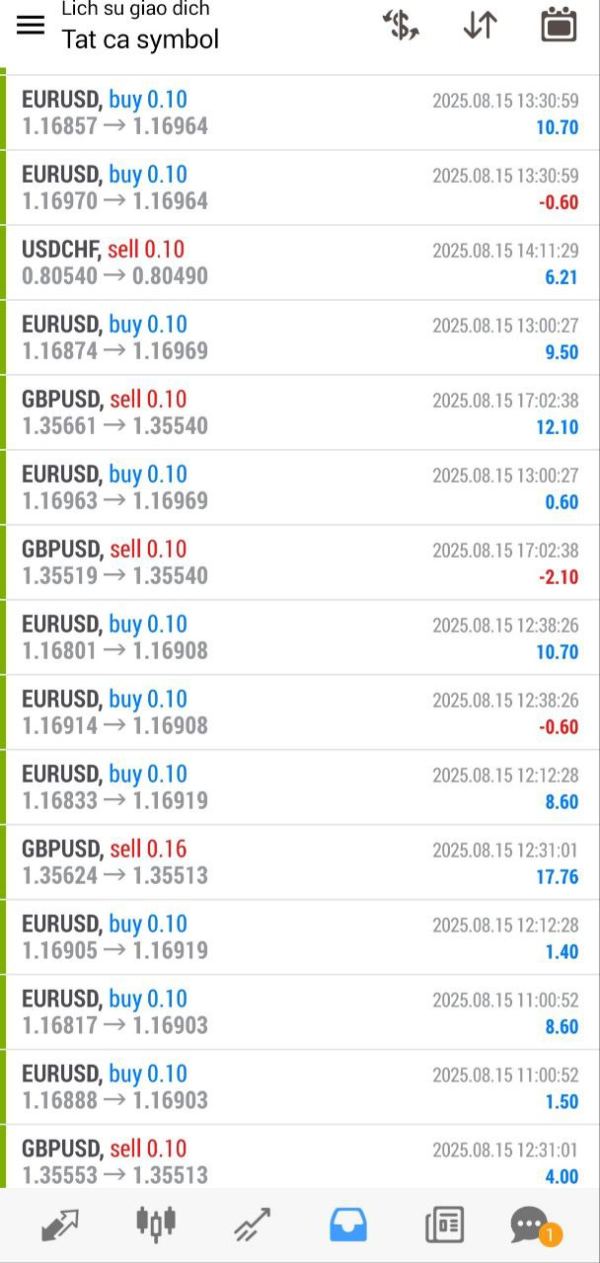Expand the EURUSD deal opened at 1.16888

(x=300, y=1087)
